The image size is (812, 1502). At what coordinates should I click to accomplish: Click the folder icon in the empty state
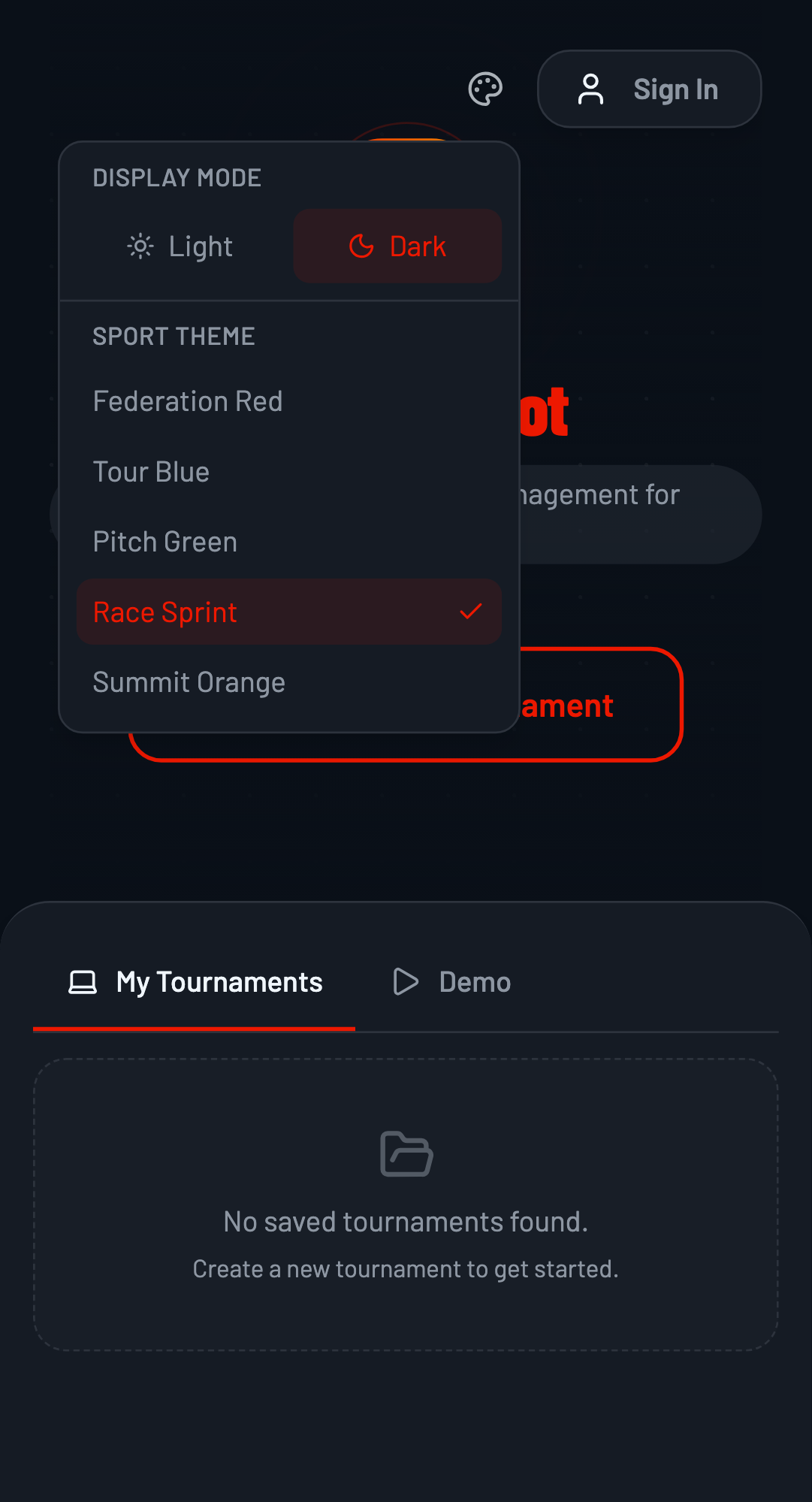[x=406, y=1155]
